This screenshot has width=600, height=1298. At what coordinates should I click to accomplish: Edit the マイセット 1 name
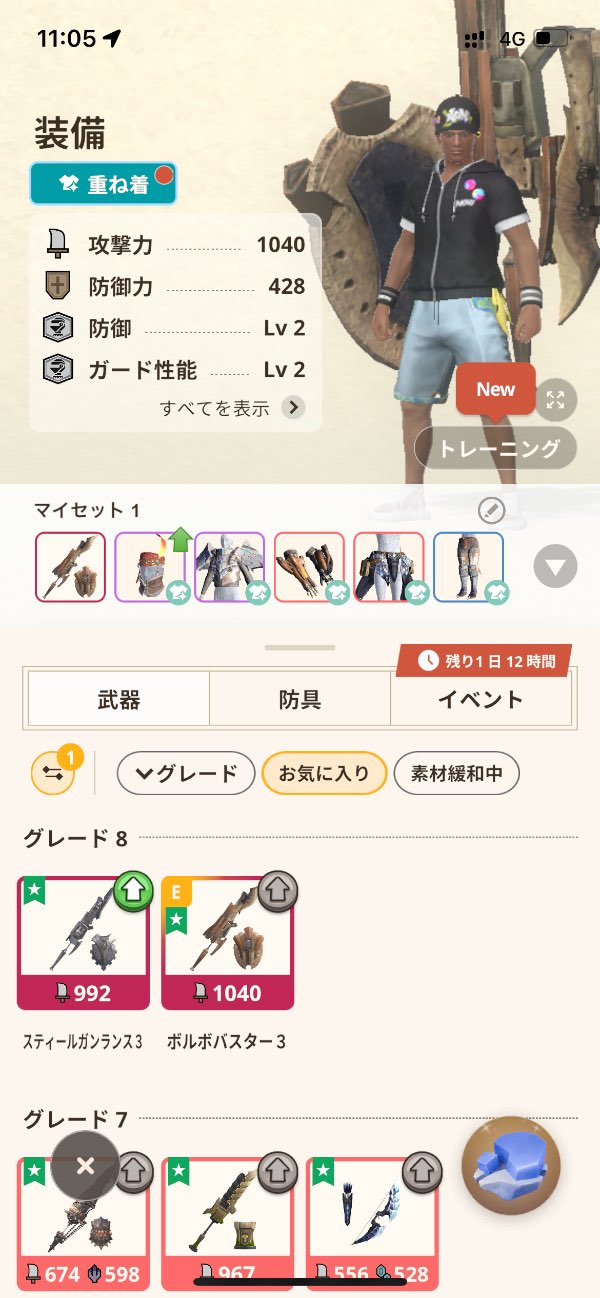pyautogui.click(x=491, y=511)
